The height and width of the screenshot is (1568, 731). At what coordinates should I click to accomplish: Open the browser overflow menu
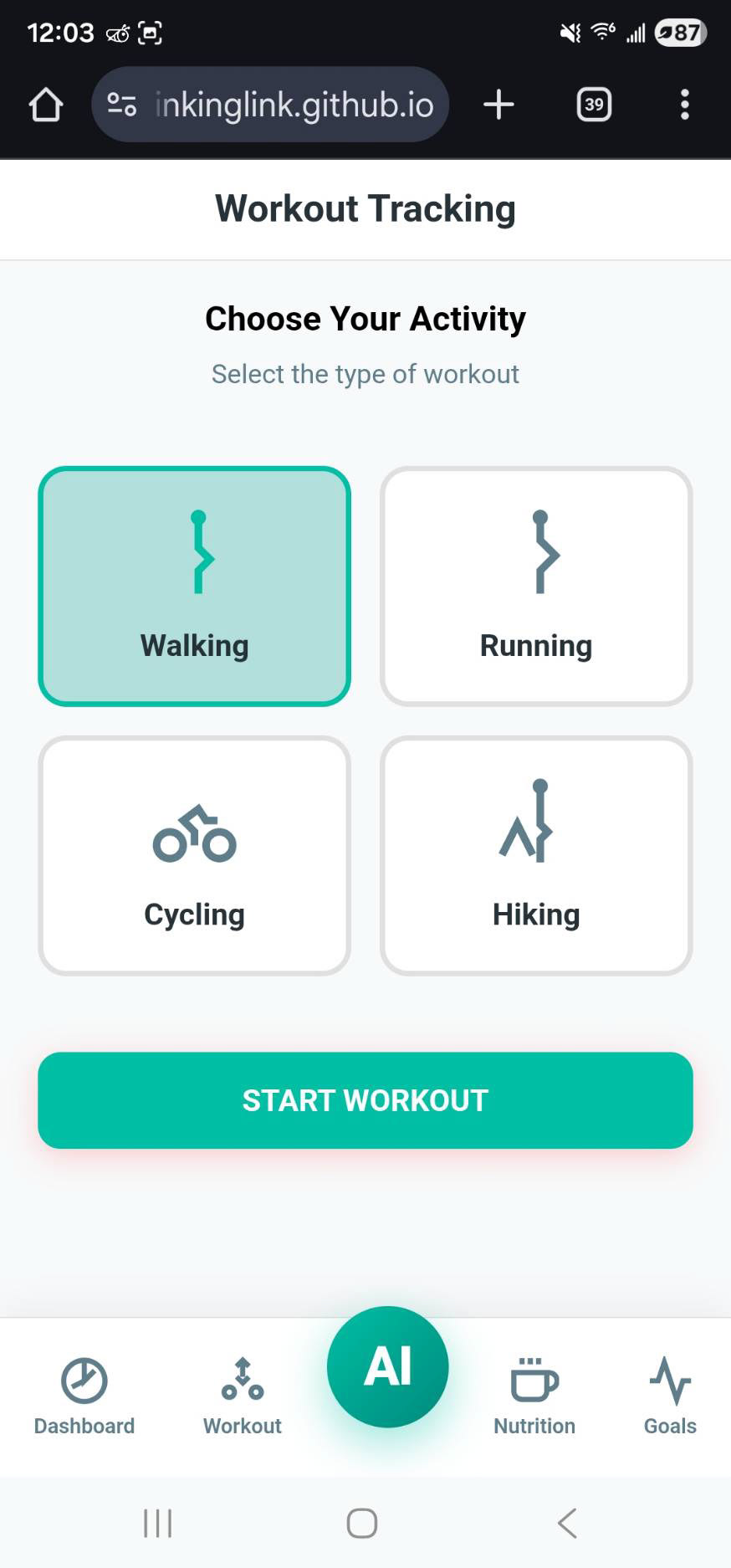point(685,105)
